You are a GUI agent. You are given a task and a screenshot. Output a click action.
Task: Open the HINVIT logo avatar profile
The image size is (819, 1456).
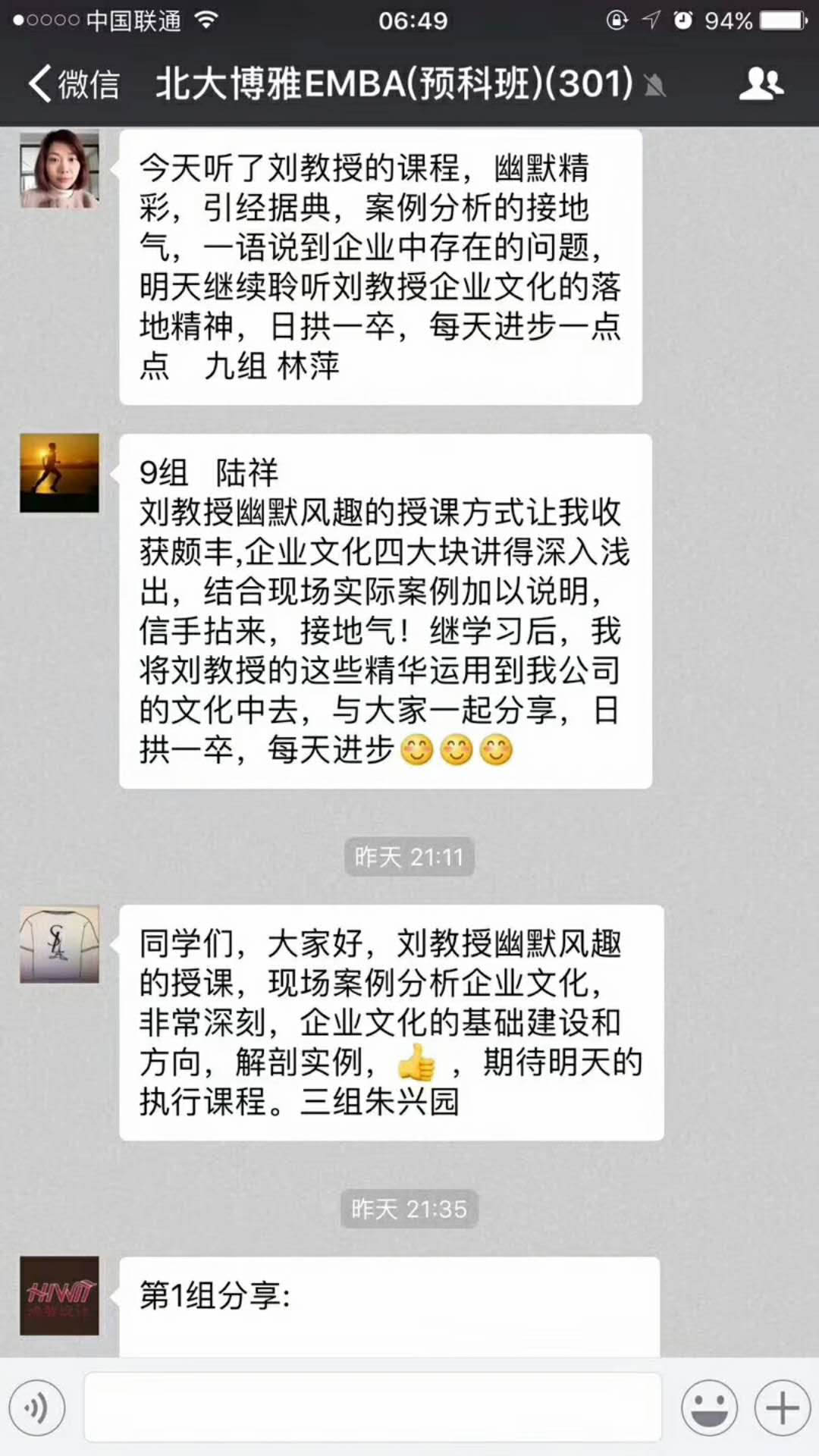(59, 1296)
